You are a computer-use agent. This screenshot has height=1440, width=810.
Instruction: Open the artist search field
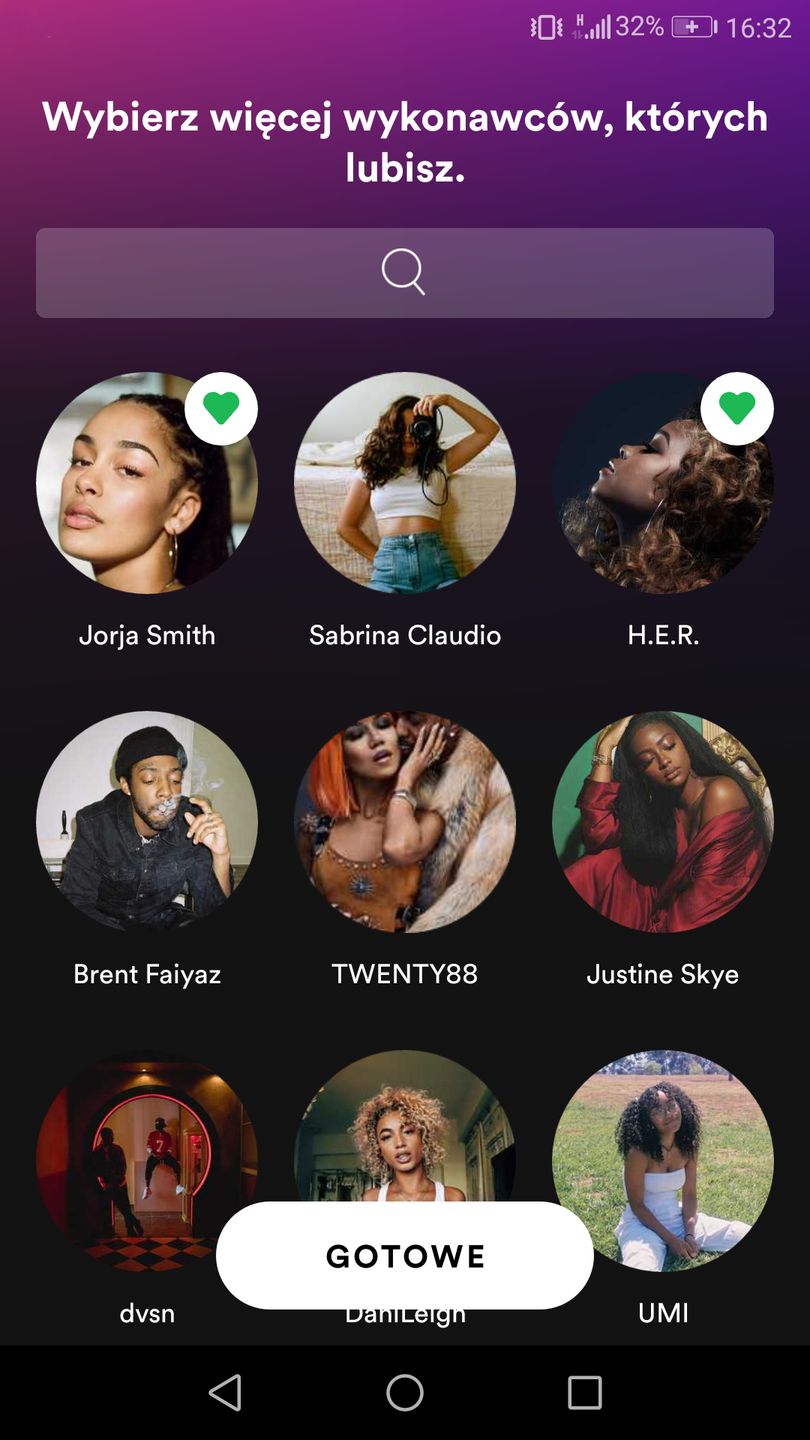pyautogui.click(x=404, y=272)
